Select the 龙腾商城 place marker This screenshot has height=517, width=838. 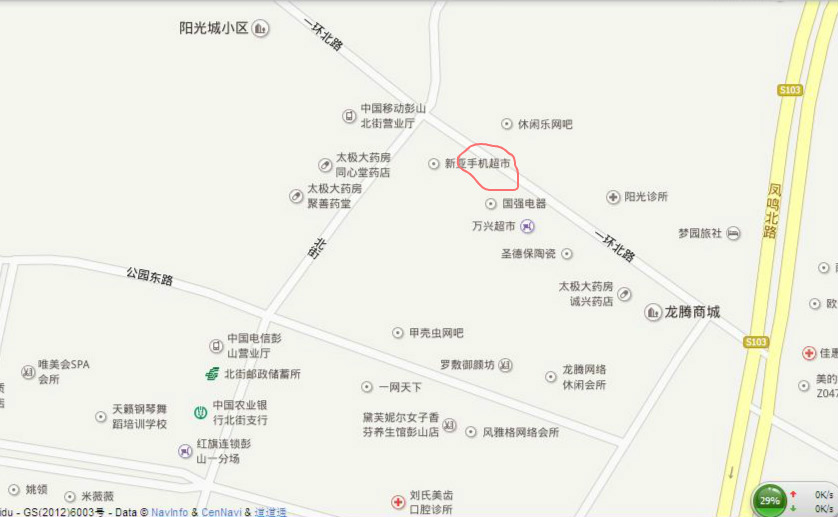click(x=652, y=312)
